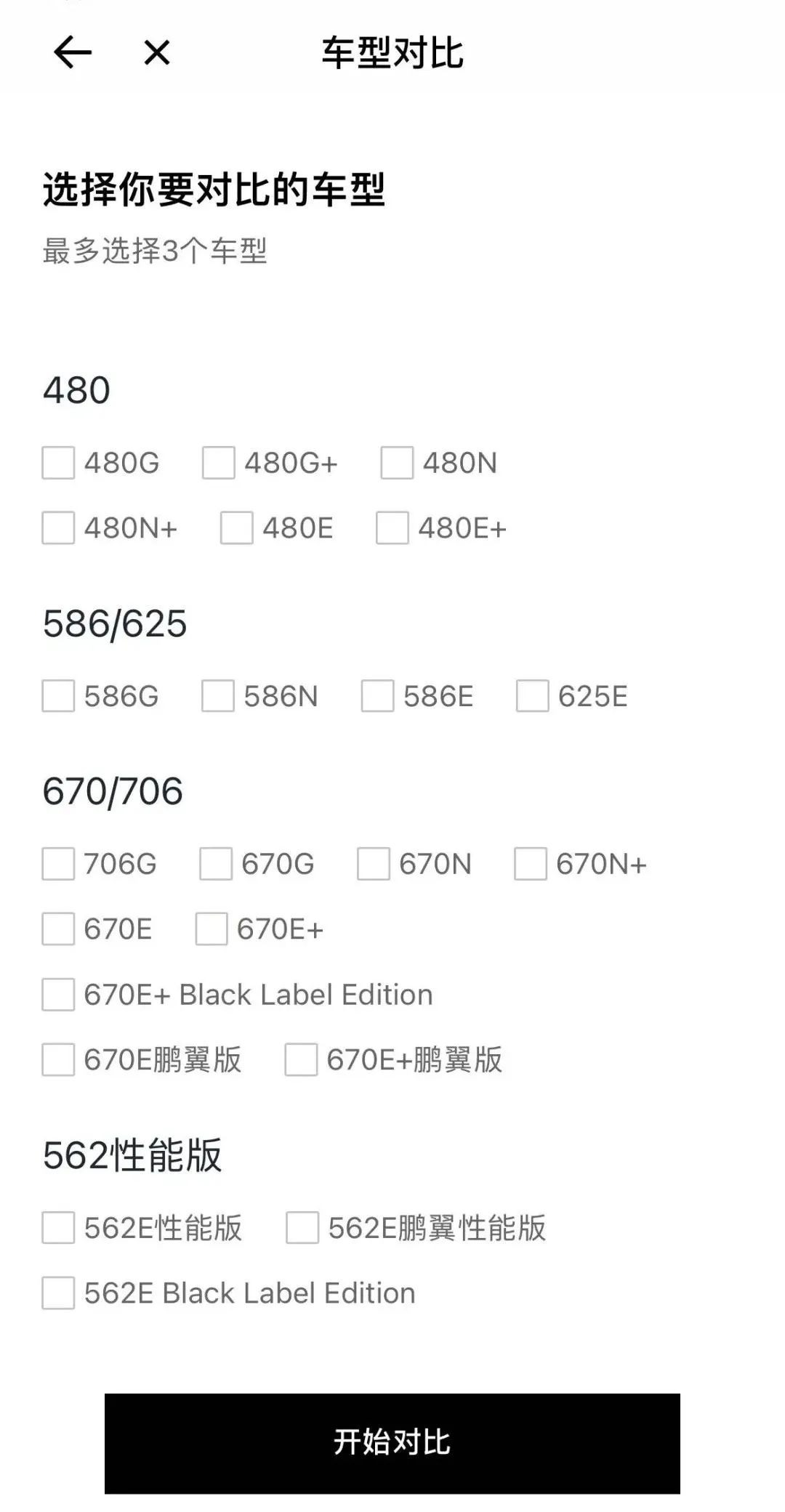Tap the 开始对比 button
785x1512 pixels.
coord(392,1444)
